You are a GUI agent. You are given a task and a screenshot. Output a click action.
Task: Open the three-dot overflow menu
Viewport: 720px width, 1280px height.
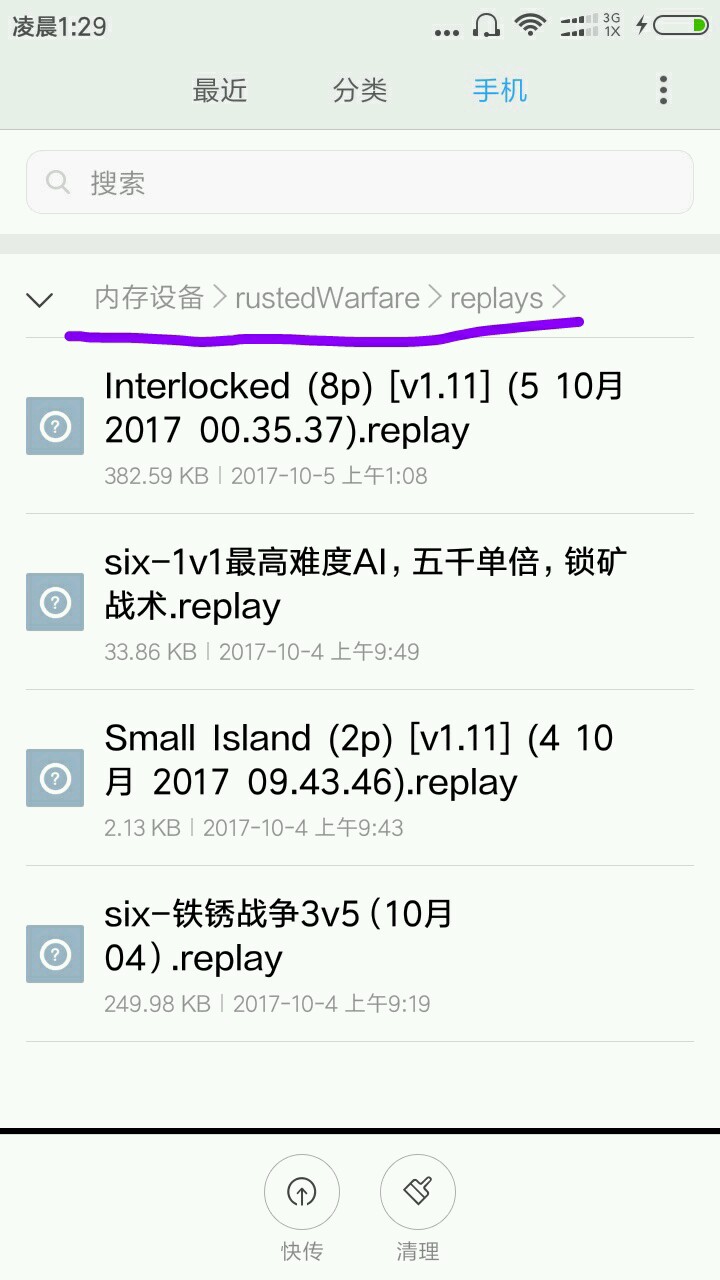[x=663, y=90]
